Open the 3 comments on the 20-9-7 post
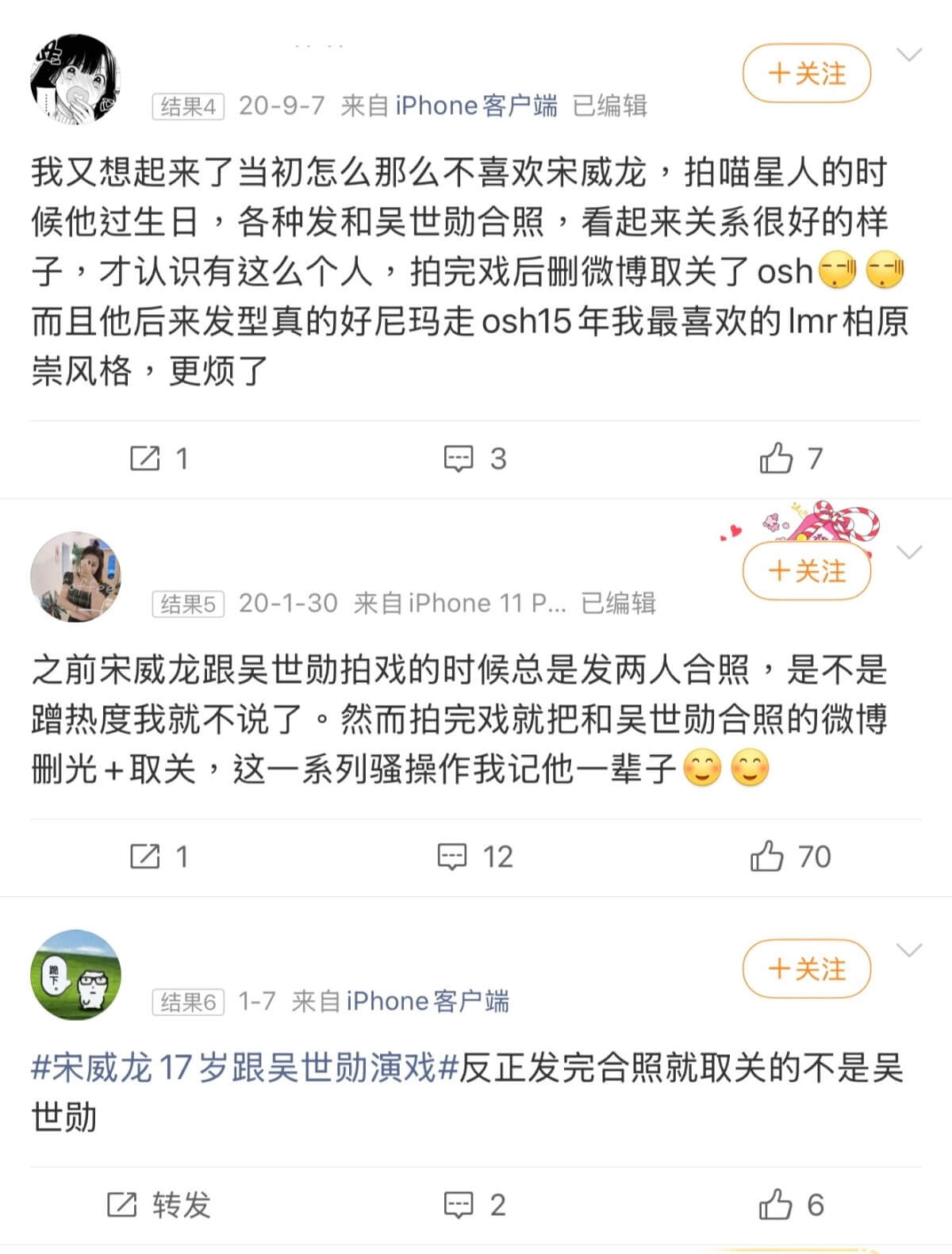Image resolution: width=952 pixels, height=1254 pixels. click(x=474, y=458)
